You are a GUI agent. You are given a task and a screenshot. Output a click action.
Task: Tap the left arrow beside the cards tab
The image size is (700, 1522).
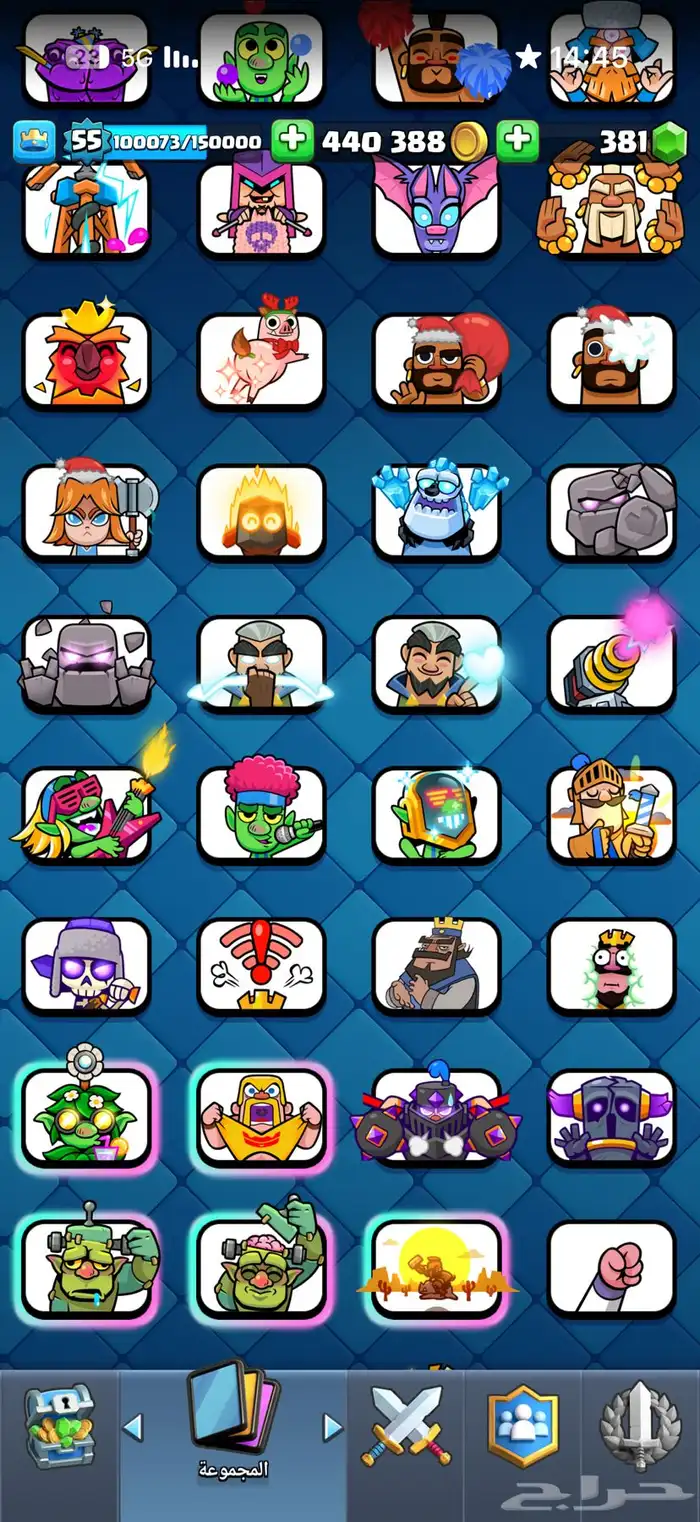[x=132, y=1427]
